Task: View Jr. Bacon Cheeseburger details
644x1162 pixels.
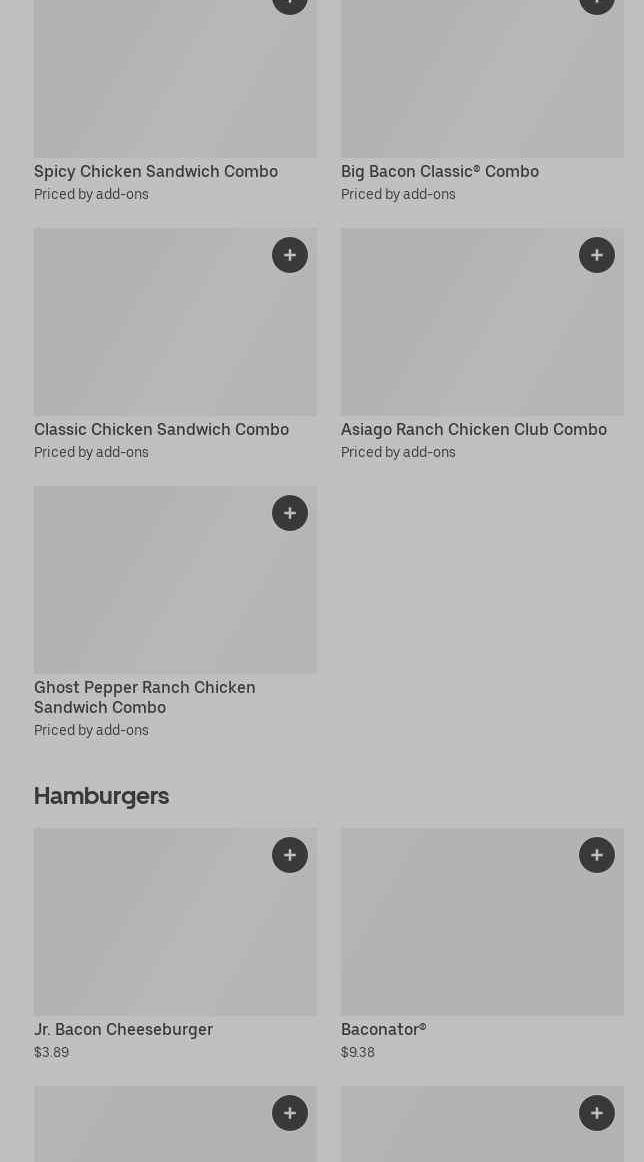Action: point(123,1030)
